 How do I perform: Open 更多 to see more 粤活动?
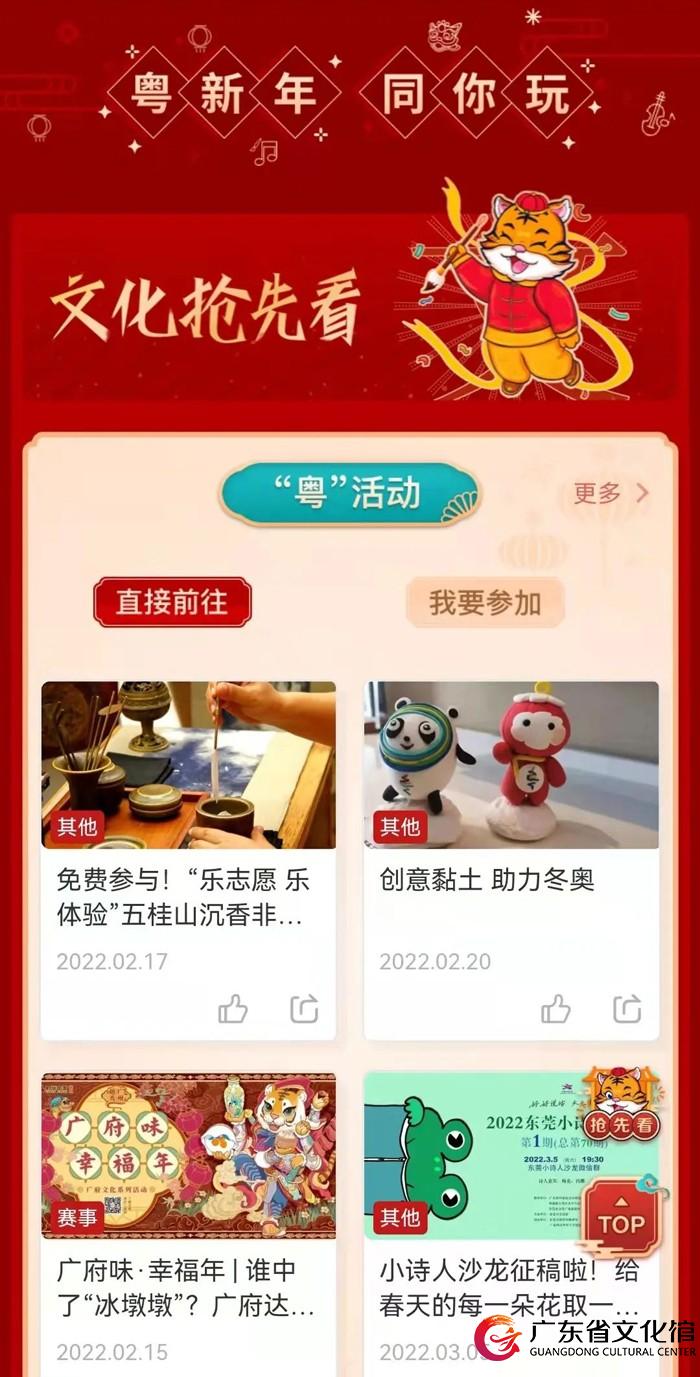[x=611, y=493]
